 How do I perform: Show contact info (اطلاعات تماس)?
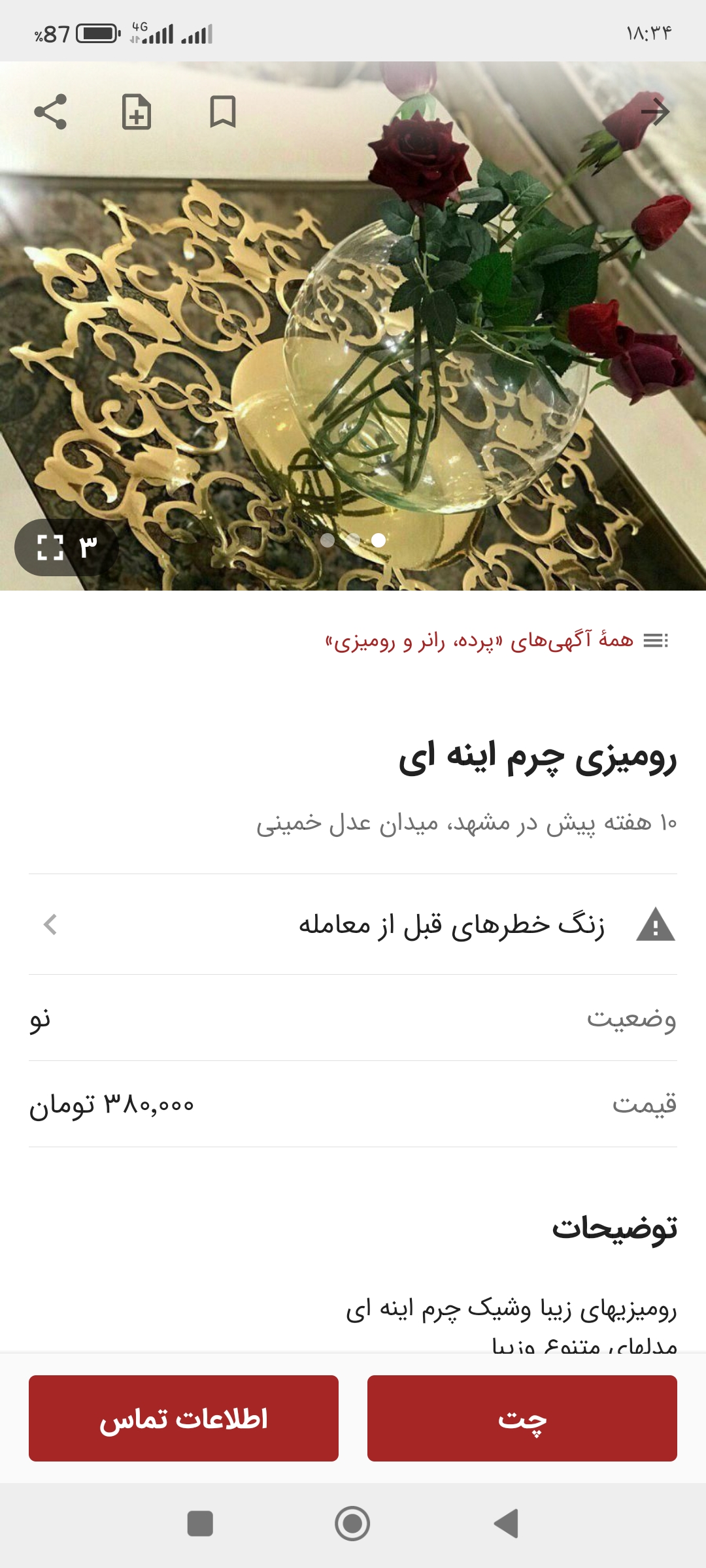pos(184,1418)
